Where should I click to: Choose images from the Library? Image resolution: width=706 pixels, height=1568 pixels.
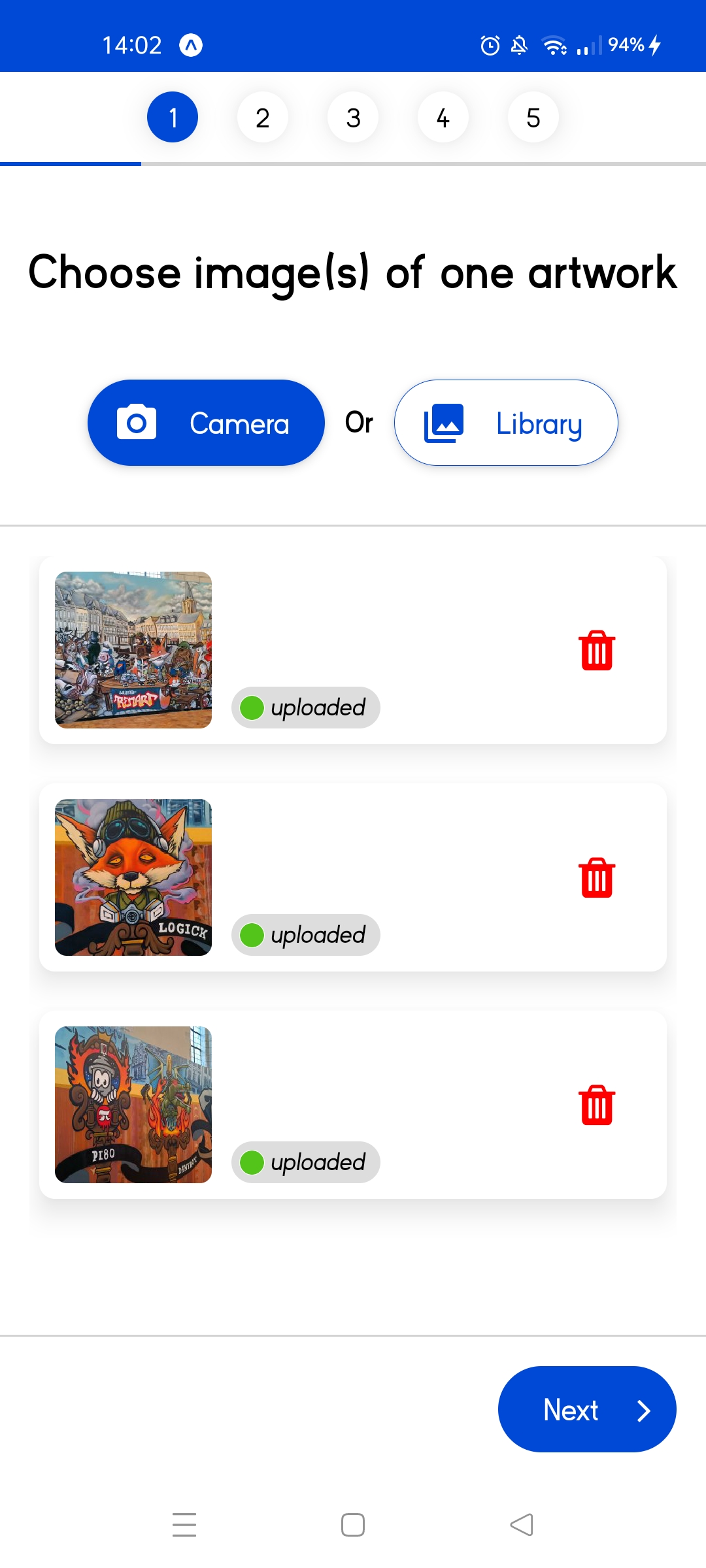[506, 423]
